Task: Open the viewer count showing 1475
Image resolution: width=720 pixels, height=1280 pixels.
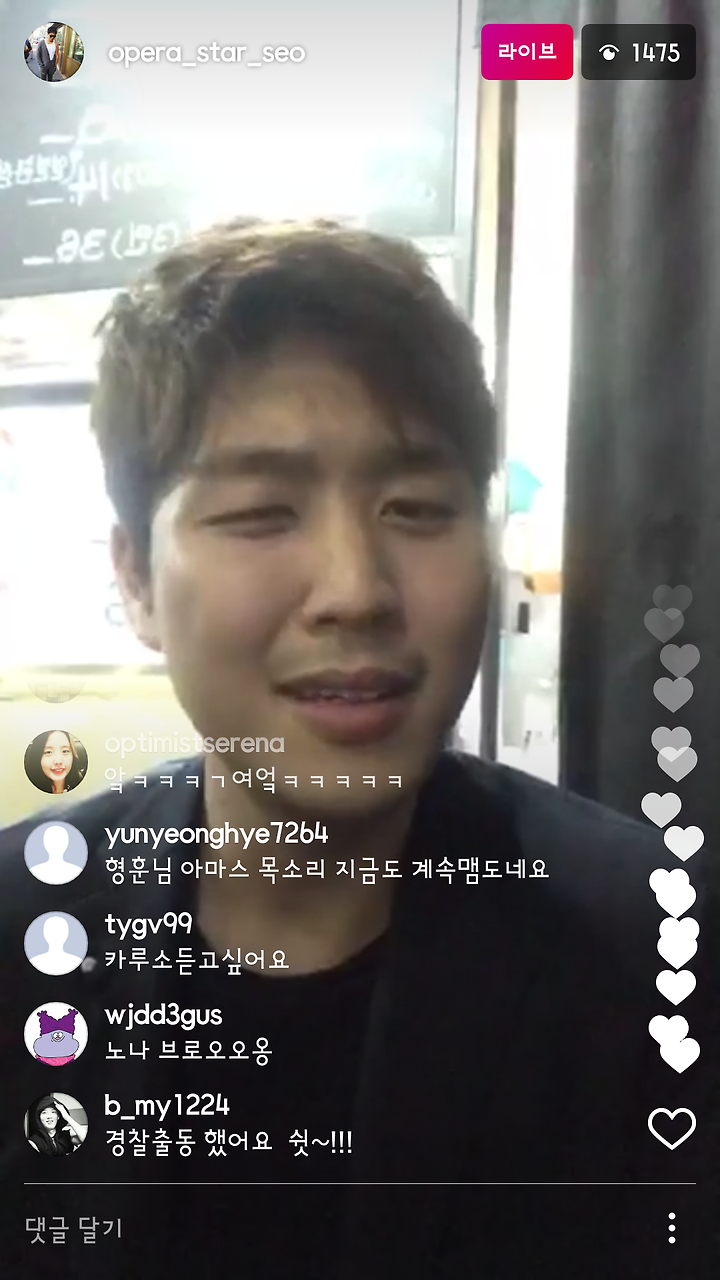Action: (x=638, y=52)
